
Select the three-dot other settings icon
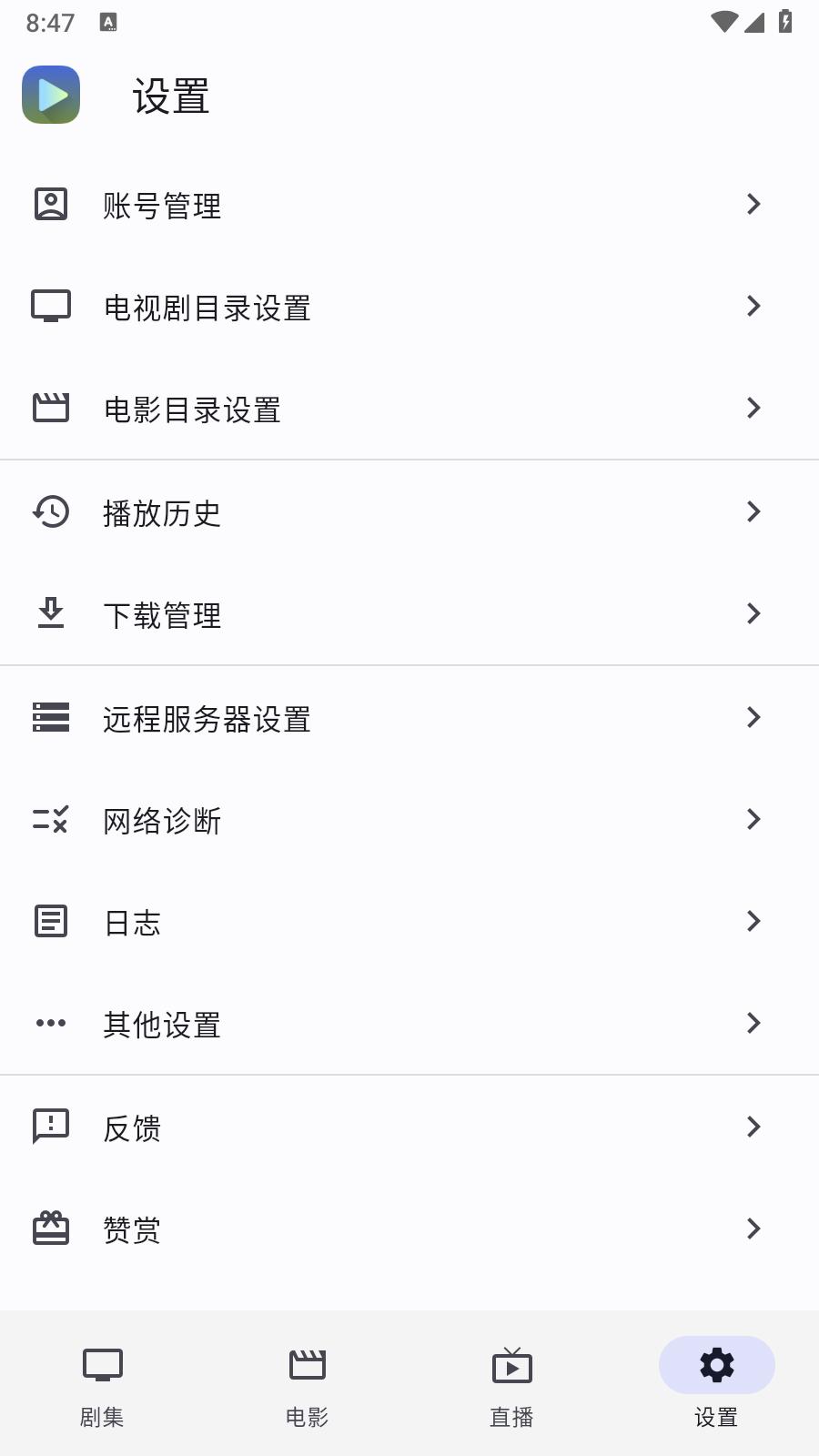(51, 1023)
